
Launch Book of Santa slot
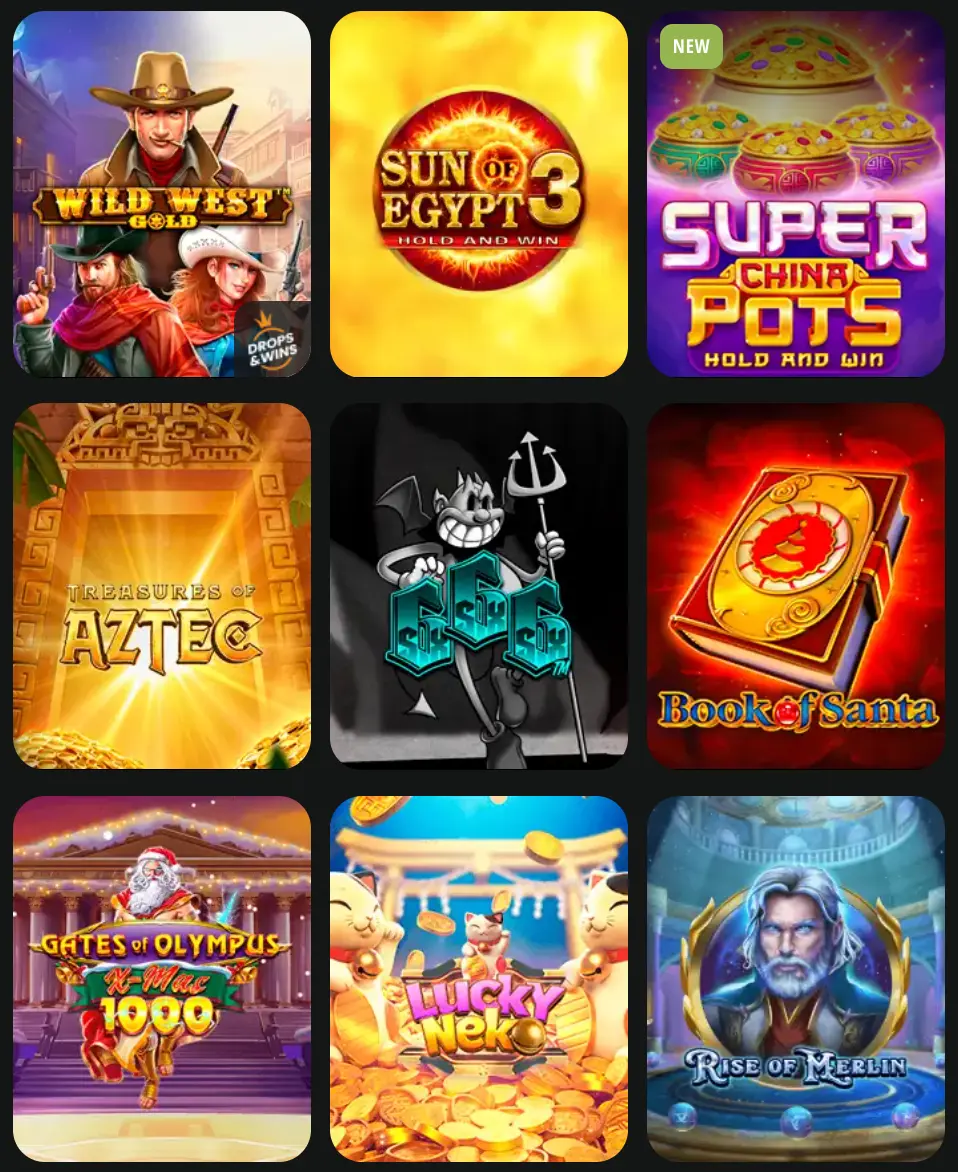[795, 586]
